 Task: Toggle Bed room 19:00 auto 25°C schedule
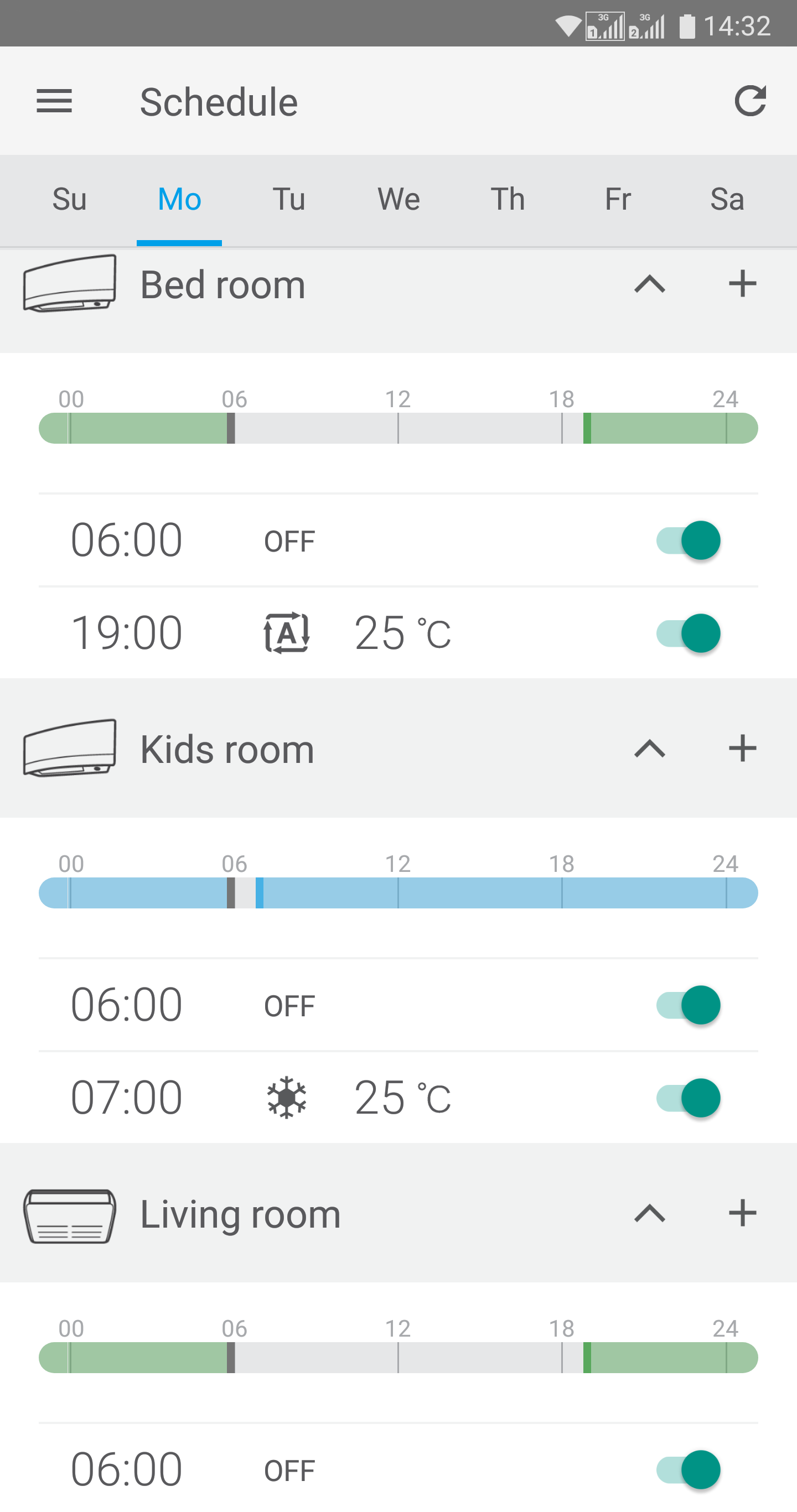click(689, 633)
